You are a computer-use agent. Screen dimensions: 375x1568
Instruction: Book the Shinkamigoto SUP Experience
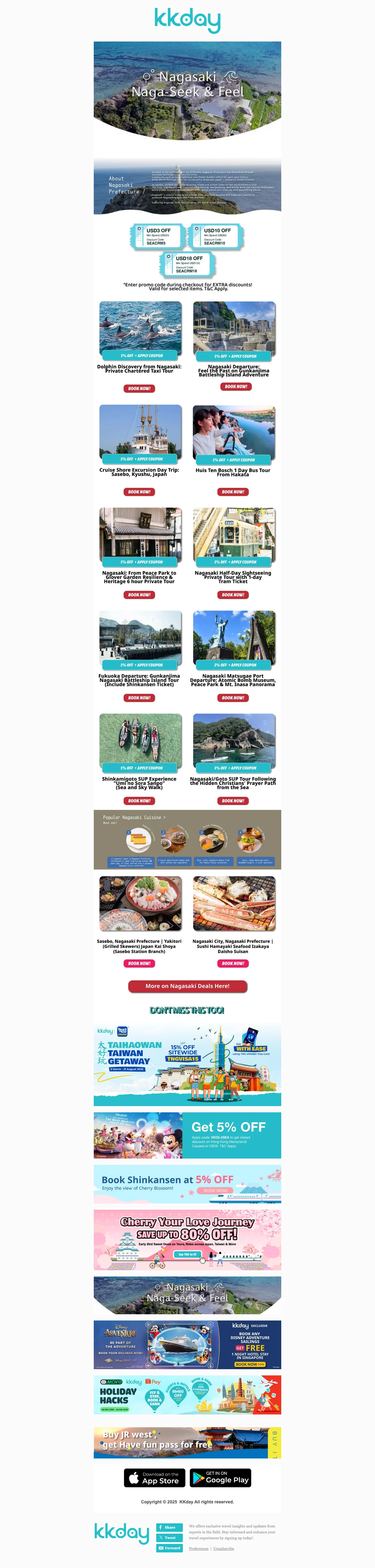coord(139,801)
